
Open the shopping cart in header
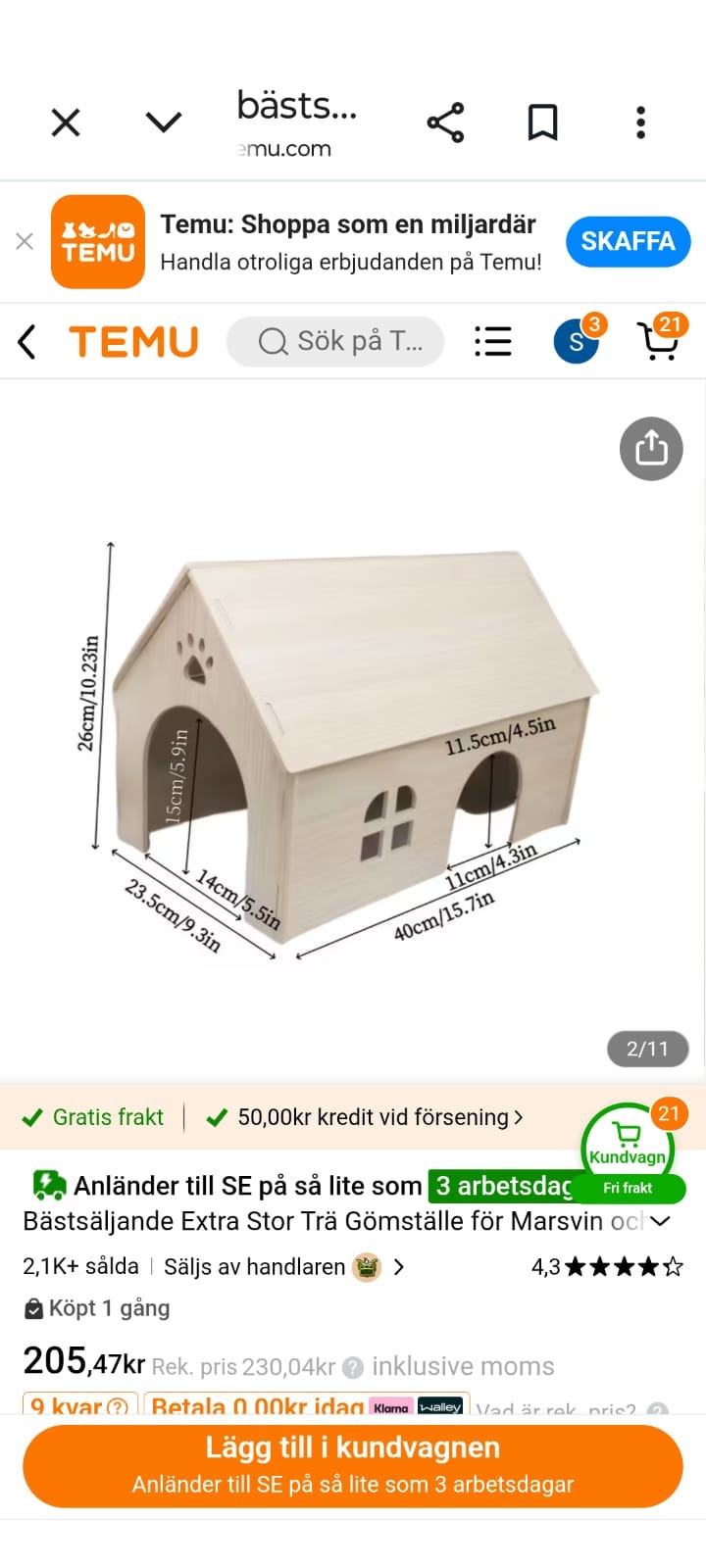point(659,340)
